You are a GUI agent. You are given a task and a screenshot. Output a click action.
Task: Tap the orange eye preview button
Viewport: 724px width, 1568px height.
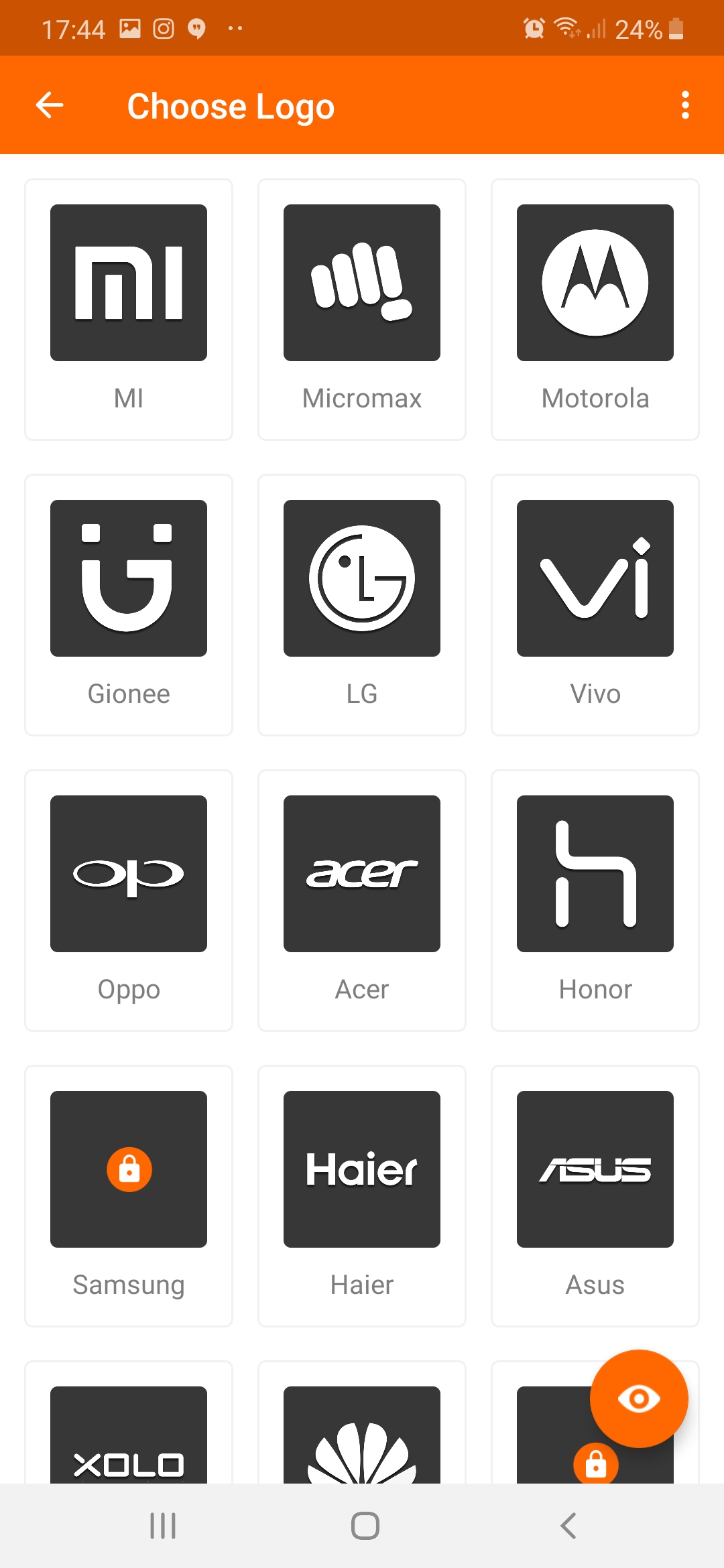coord(639,1398)
